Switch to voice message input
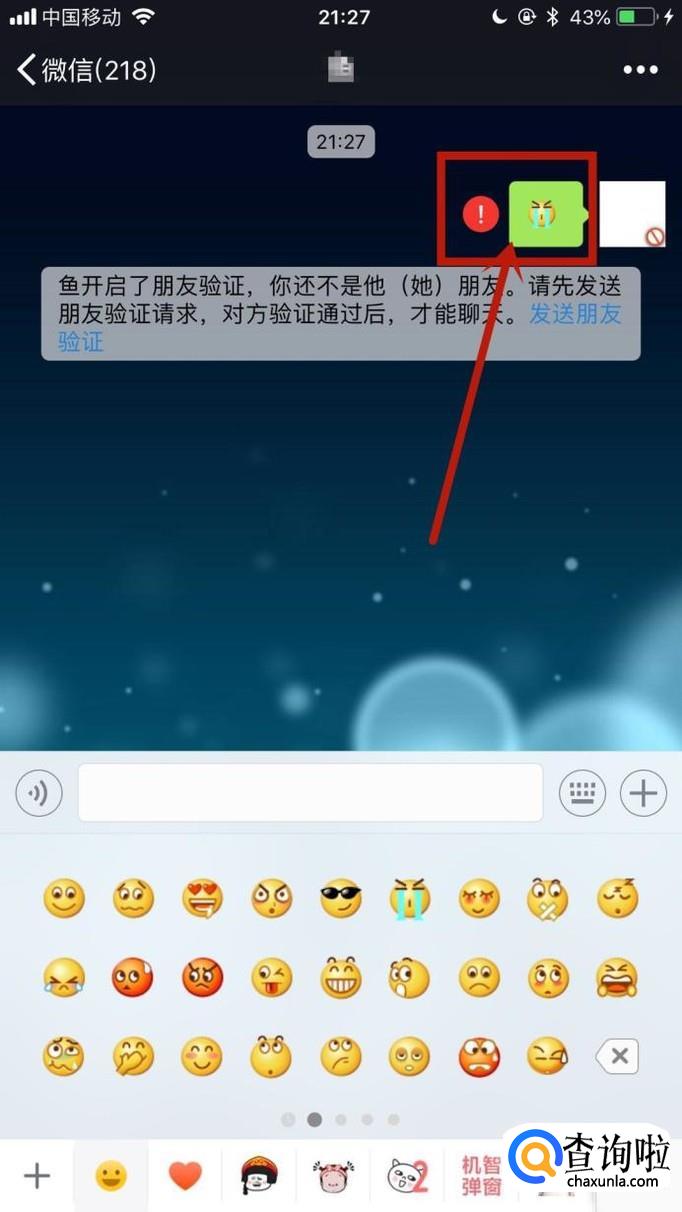 (x=39, y=794)
